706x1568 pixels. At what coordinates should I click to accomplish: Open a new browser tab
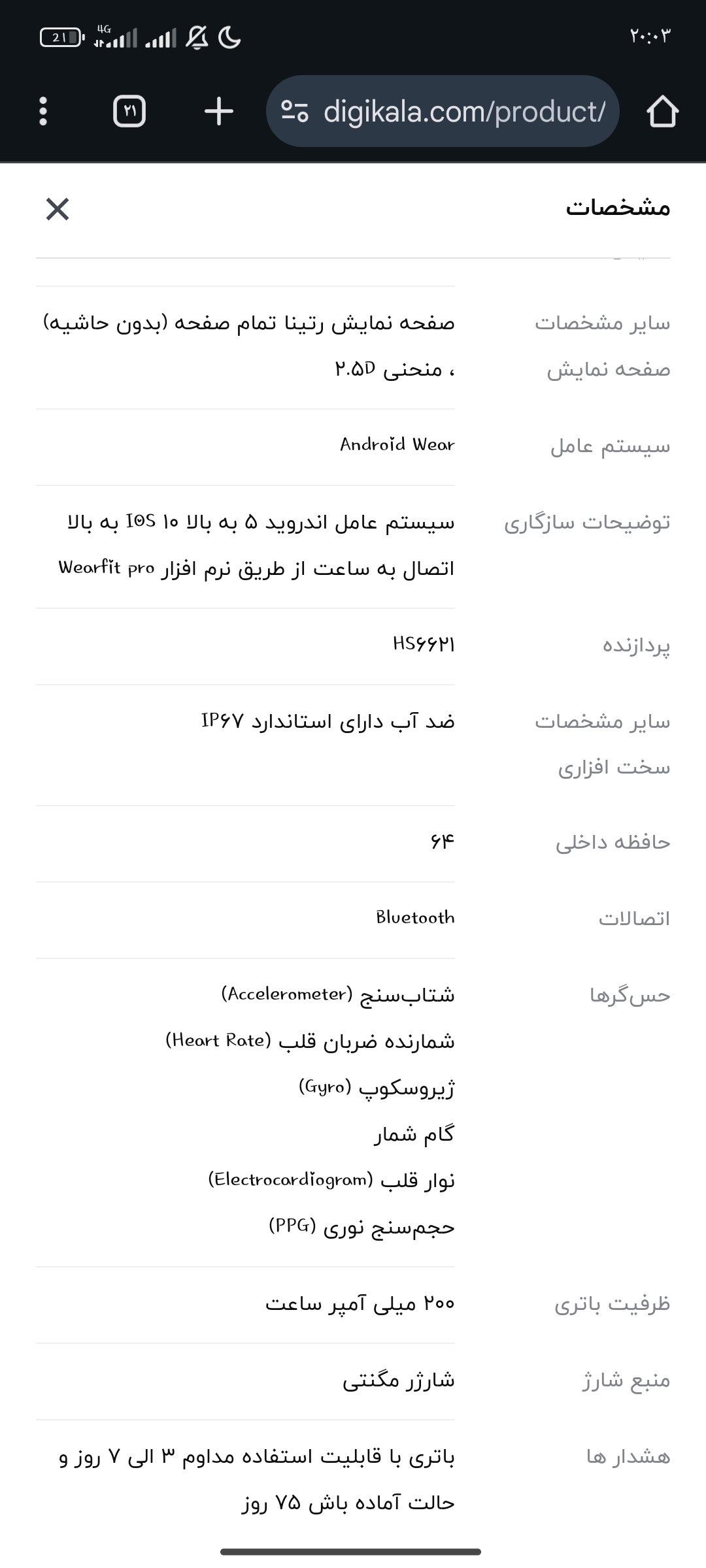pyautogui.click(x=219, y=112)
